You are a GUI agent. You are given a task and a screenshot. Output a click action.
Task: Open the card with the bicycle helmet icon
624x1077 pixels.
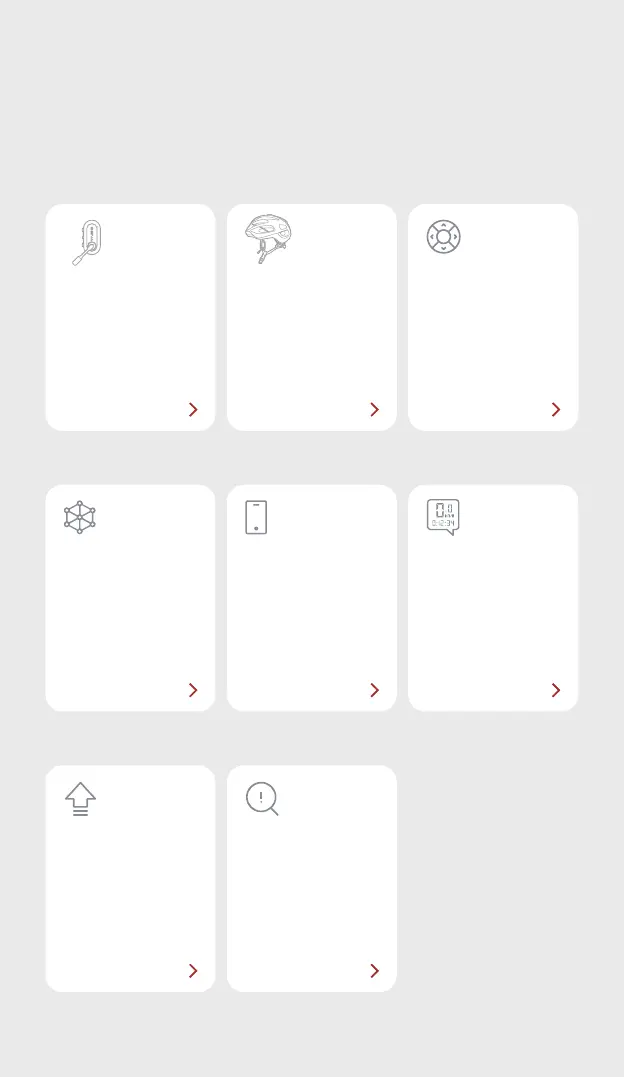[x=312, y=317]
